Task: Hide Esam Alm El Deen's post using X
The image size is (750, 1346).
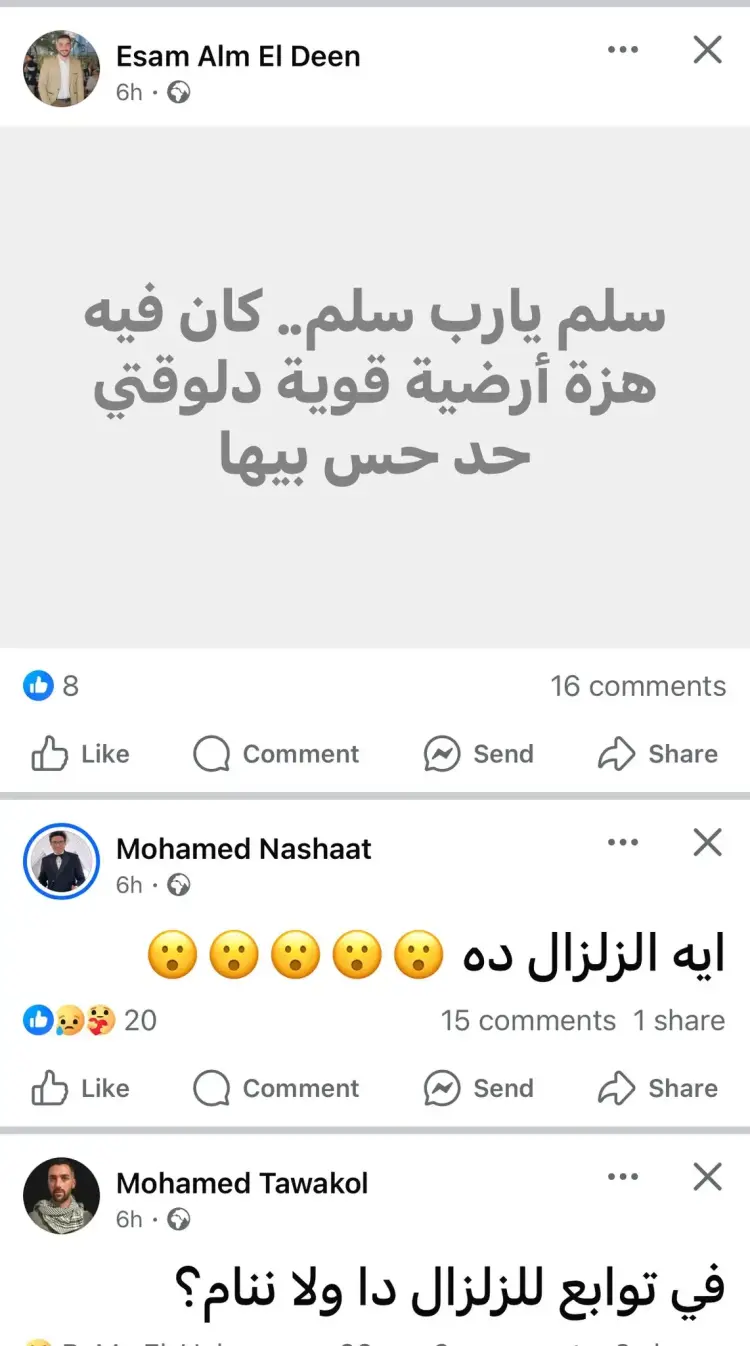Action: coord(707,49)
